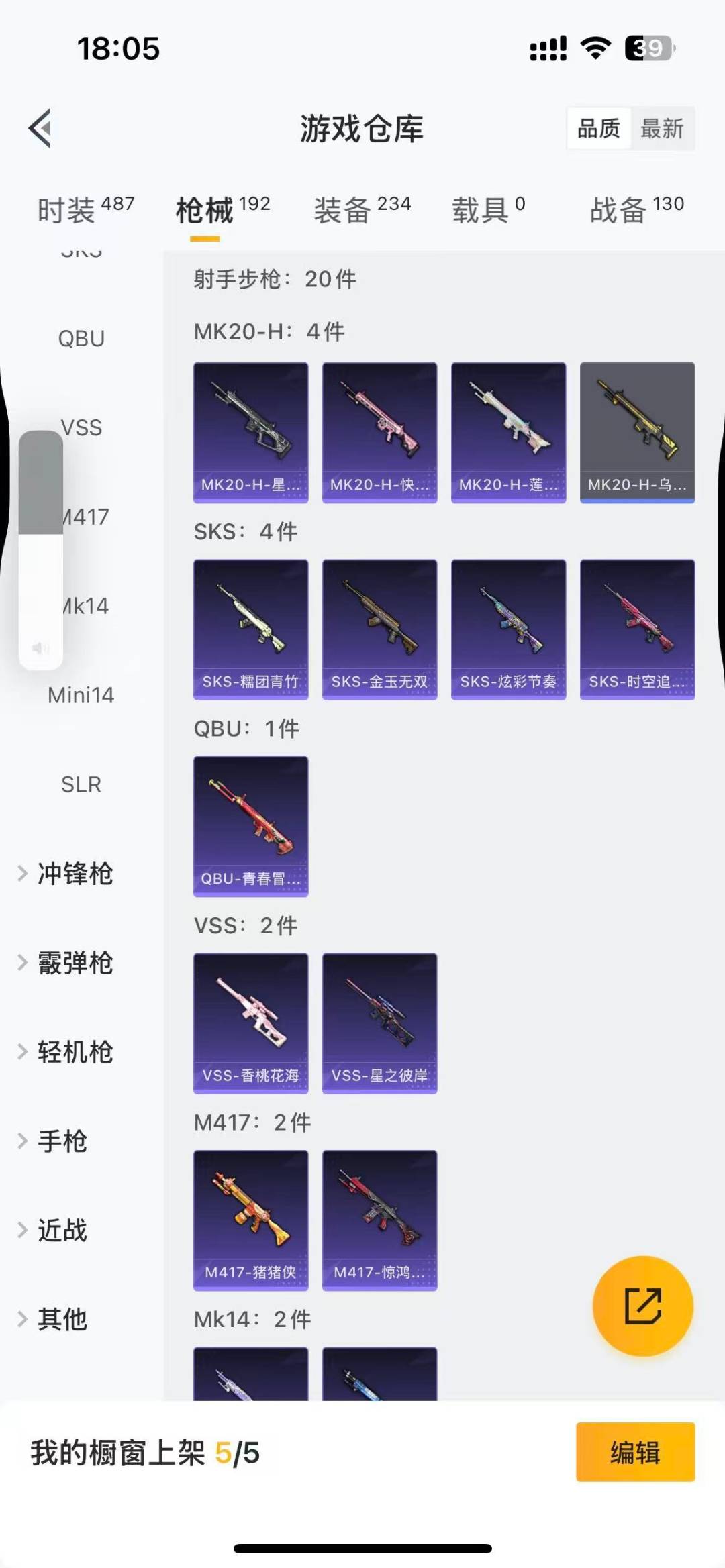The image size is (725, 1568).
Task: Tap the 编辑 button
Action: pyautogui.click(x=635, y=1452)
